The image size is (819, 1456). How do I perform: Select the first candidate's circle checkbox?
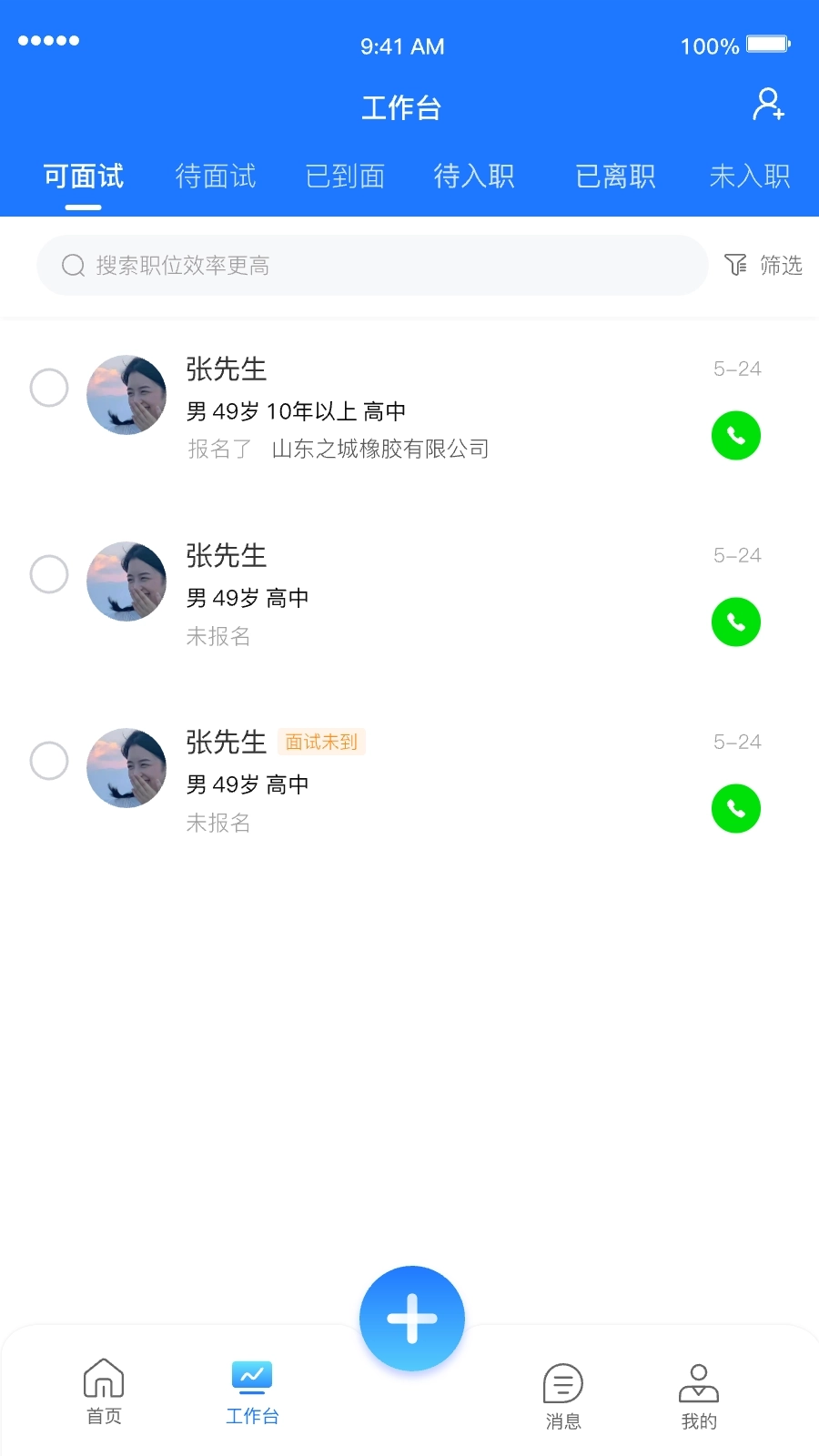click(x=49, y=388)
